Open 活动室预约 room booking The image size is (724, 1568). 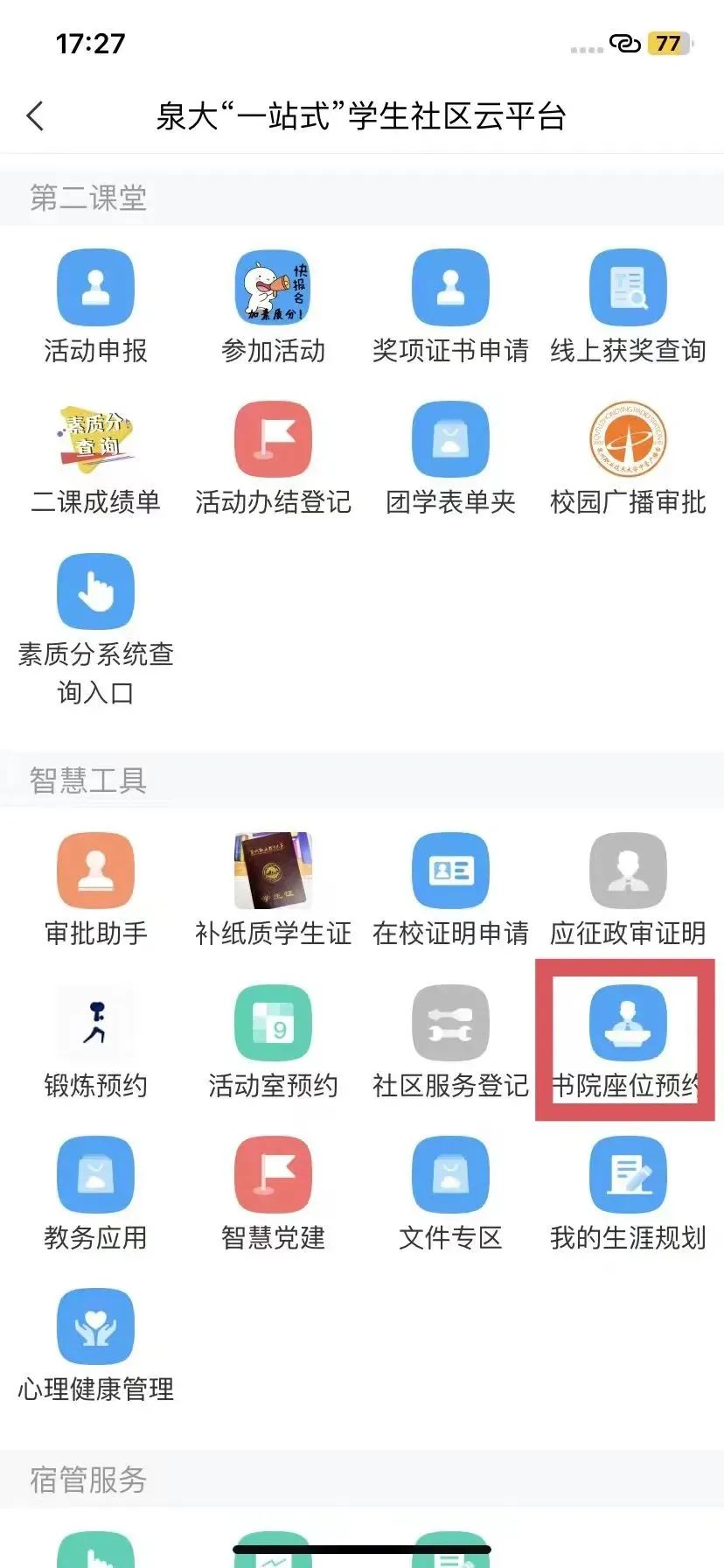click(x=273, y=1023)
